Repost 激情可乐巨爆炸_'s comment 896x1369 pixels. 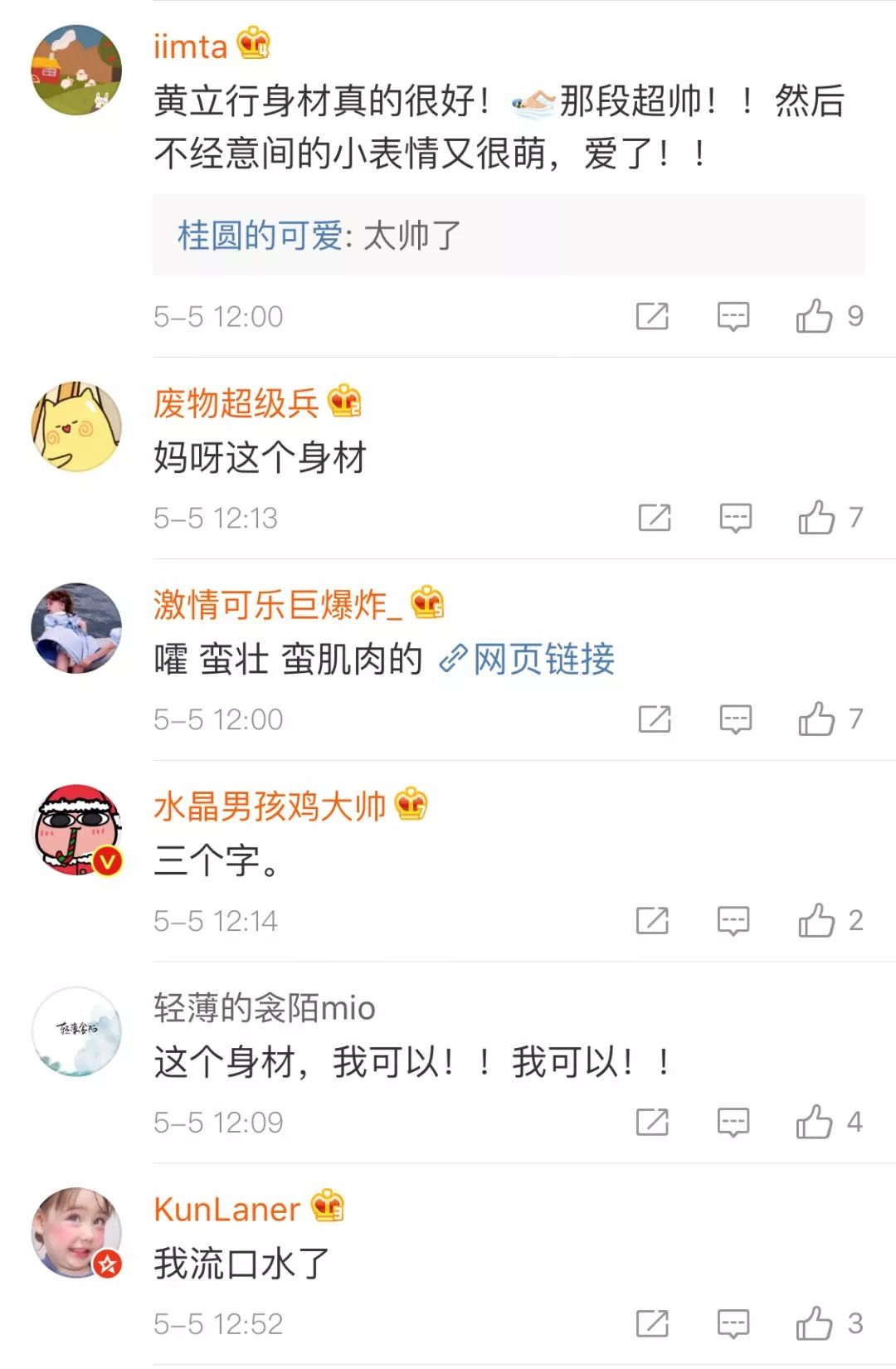tap(655, 719)
